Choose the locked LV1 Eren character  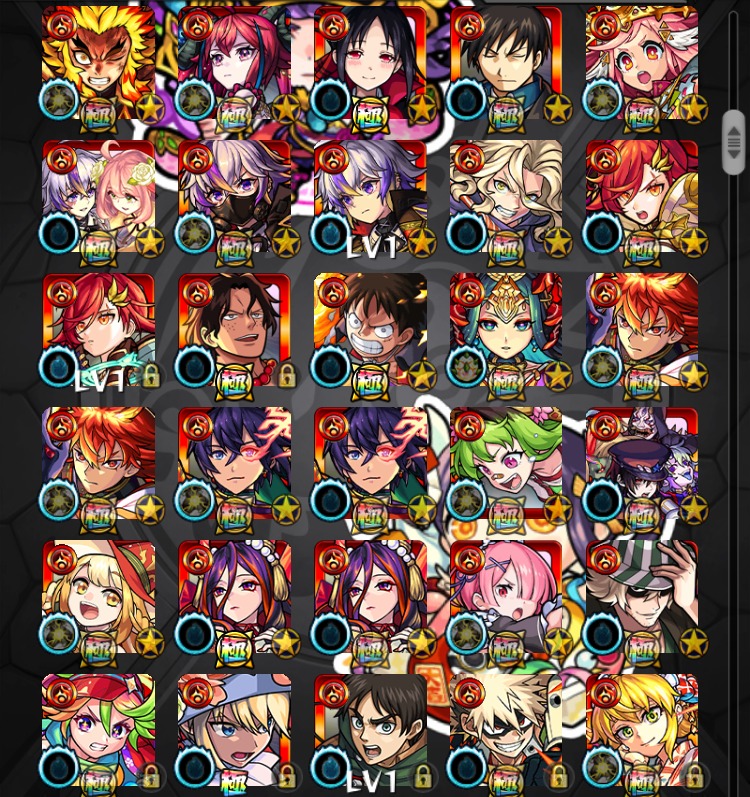pos(370,730)
